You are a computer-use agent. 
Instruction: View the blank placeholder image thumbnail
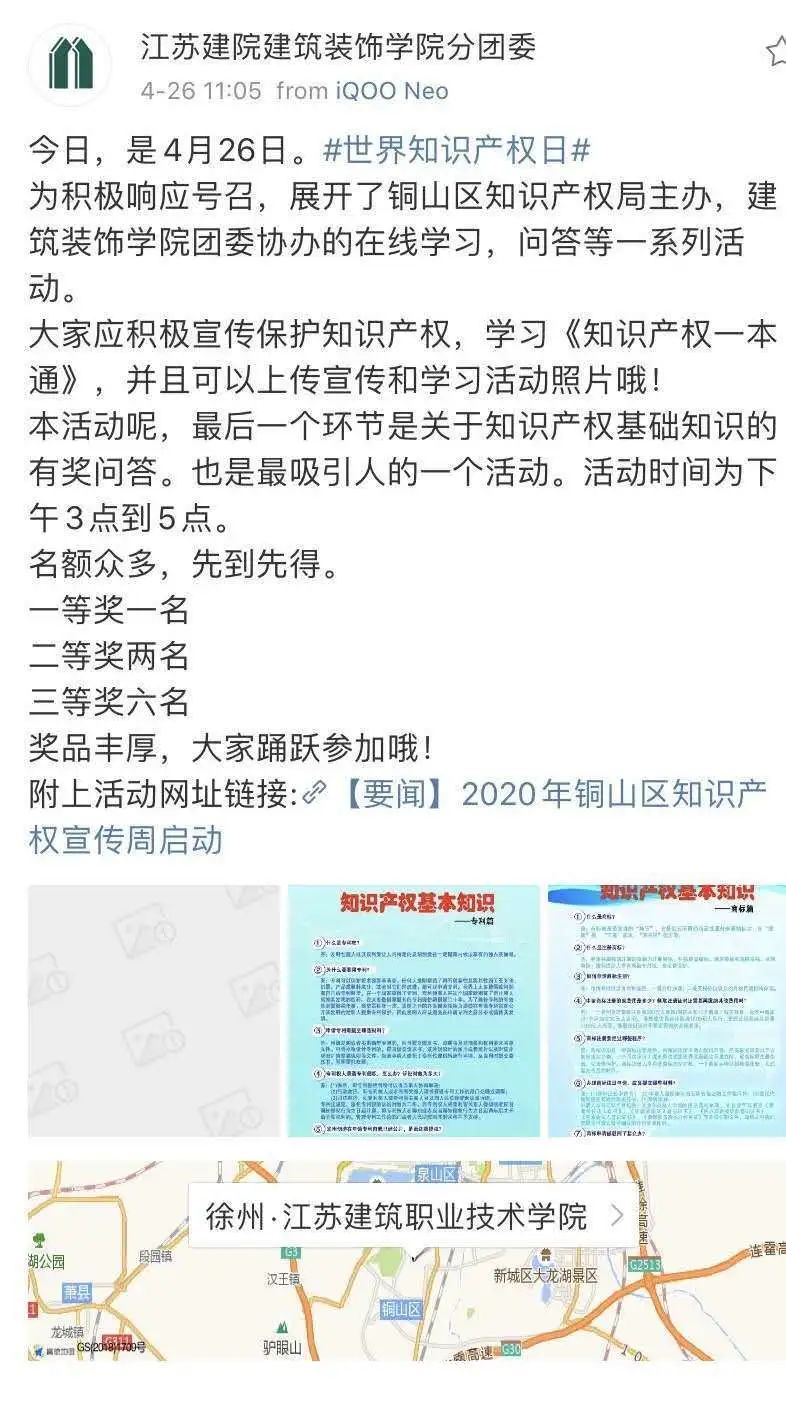(x=153, y=1010)
